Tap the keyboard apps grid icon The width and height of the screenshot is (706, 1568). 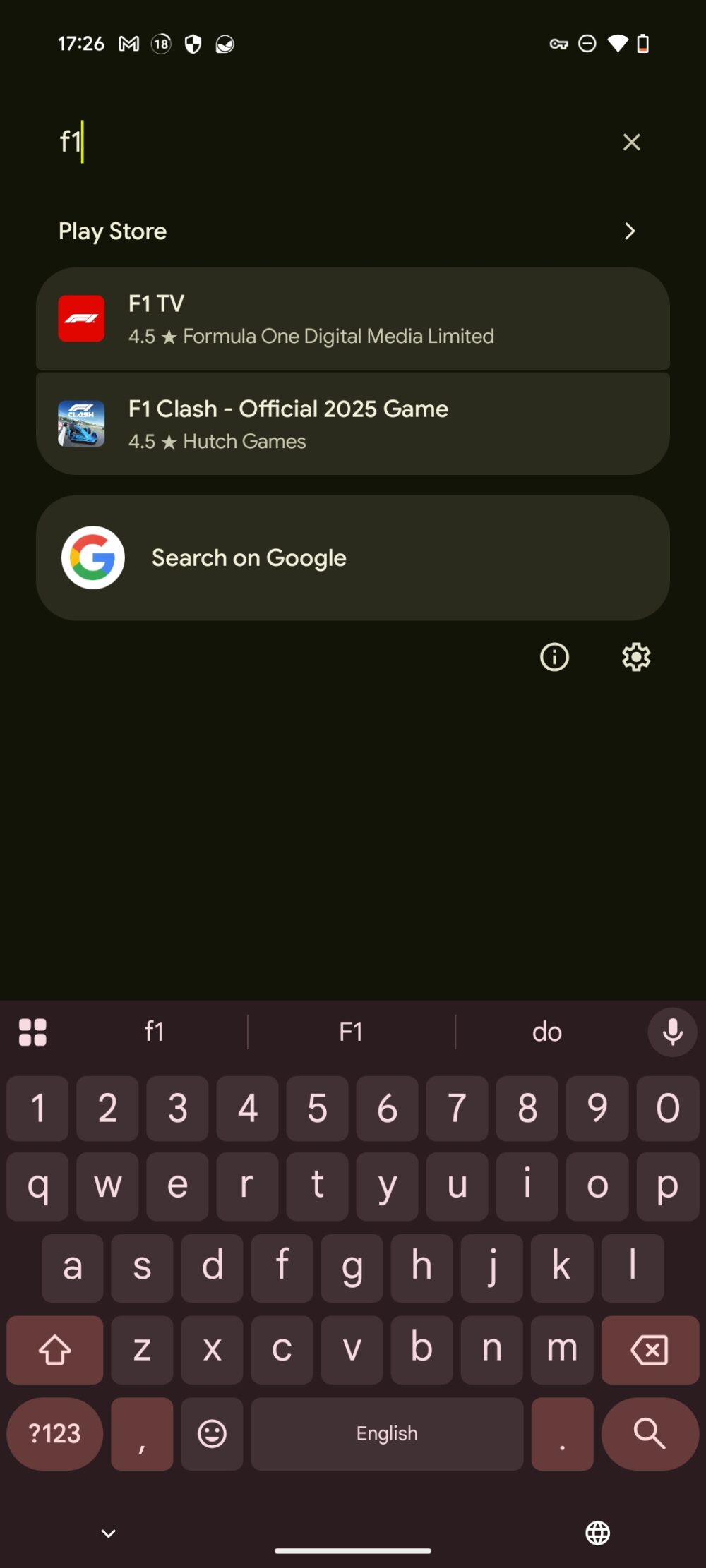(33, 1031)
